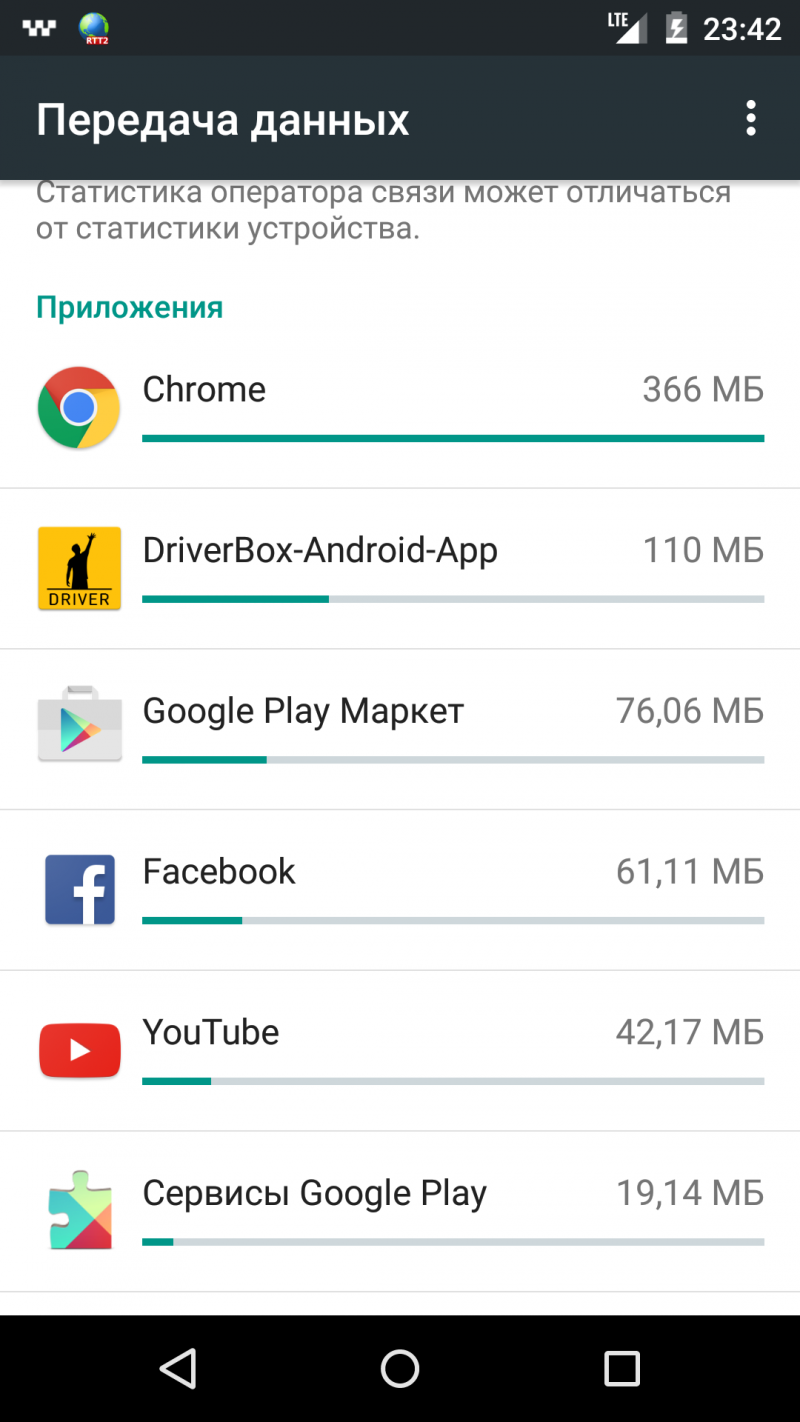Select the Сервисы Google Play row
This screenshot has height=1422, width=800.
pyautogui.click(x=400, y=1212)
